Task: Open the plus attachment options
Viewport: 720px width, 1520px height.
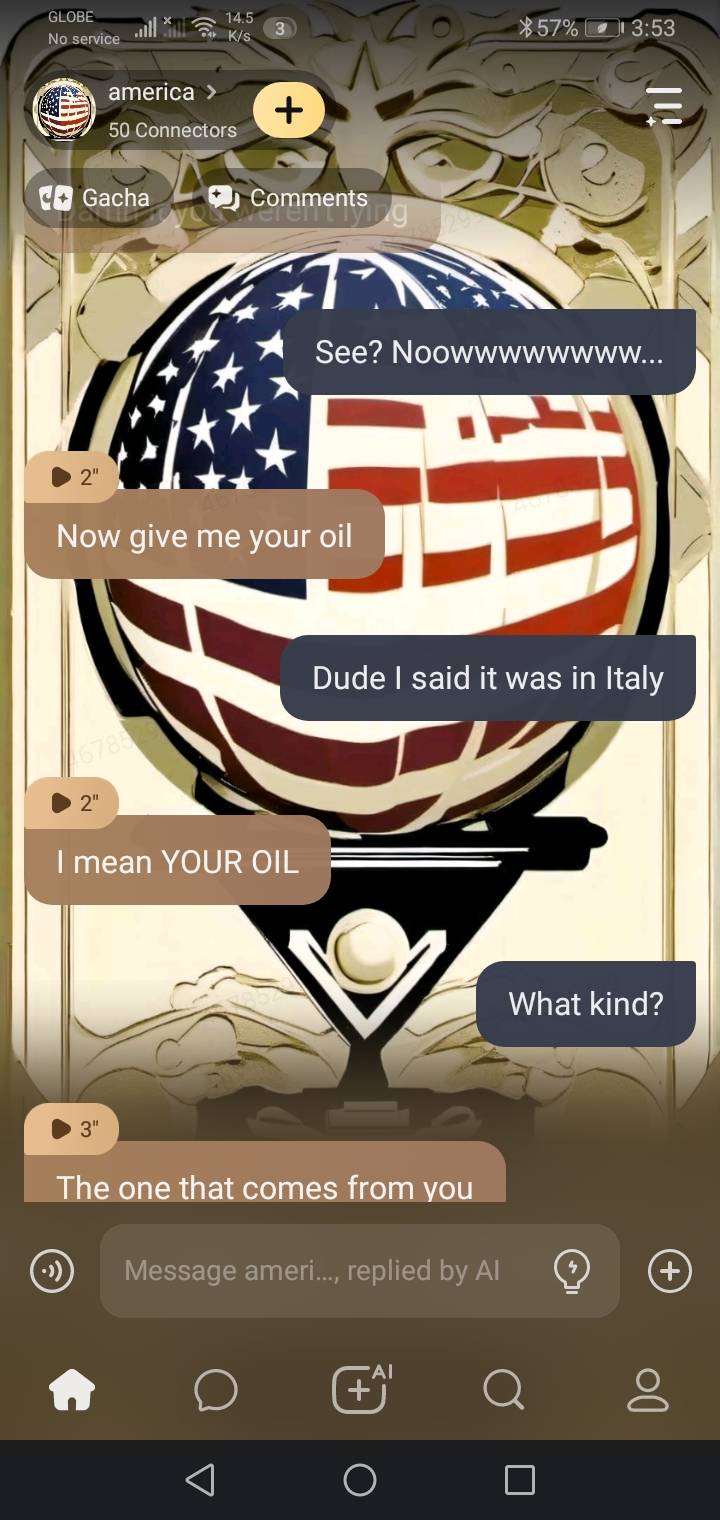Action: point(669,1271)
